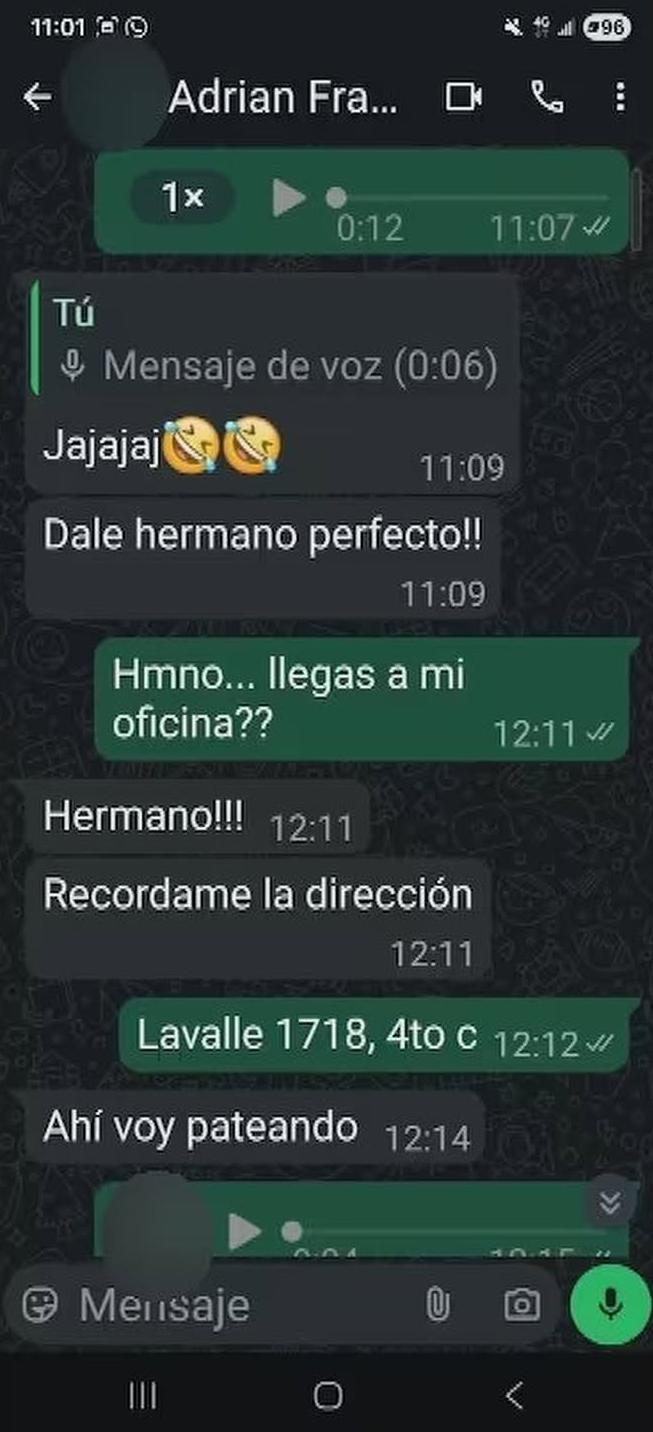Go to the system home screen

327,1396
